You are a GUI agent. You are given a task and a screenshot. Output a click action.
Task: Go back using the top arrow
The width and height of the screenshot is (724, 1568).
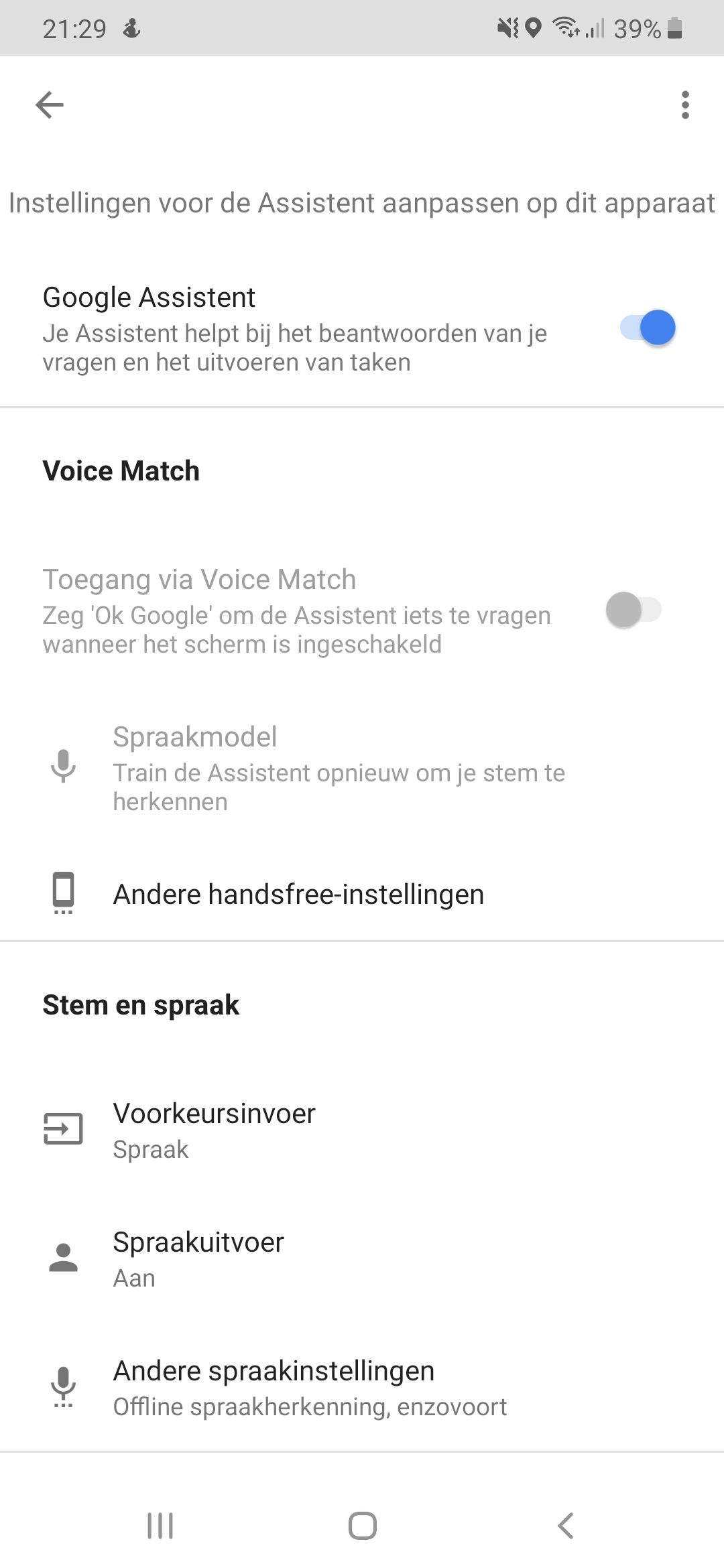coord(50,105)
